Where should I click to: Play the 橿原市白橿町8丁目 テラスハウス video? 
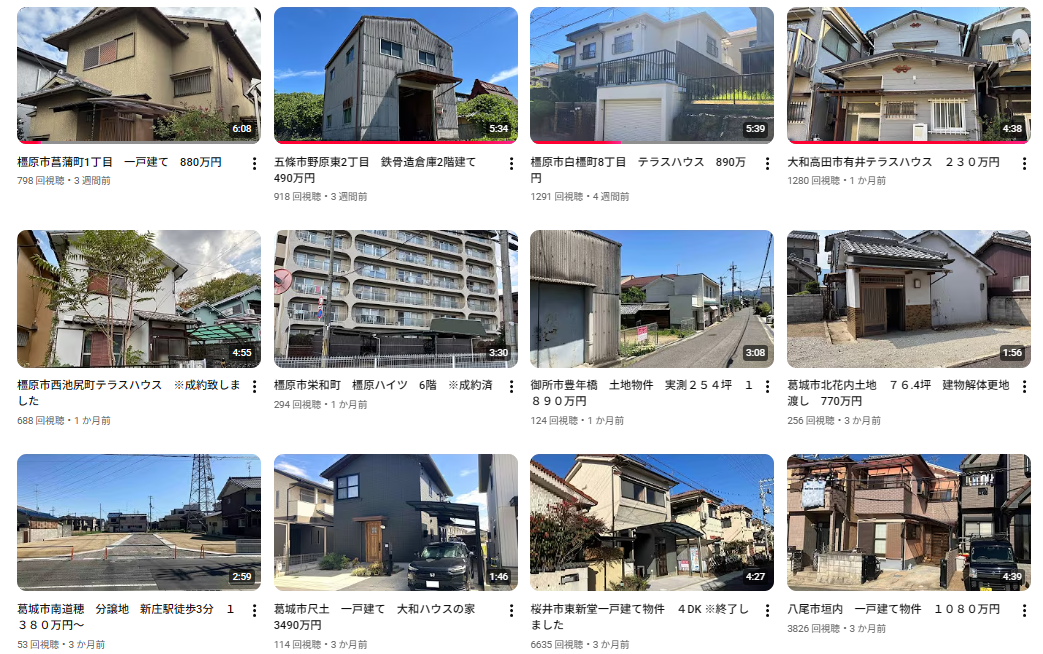pos(651,75)
